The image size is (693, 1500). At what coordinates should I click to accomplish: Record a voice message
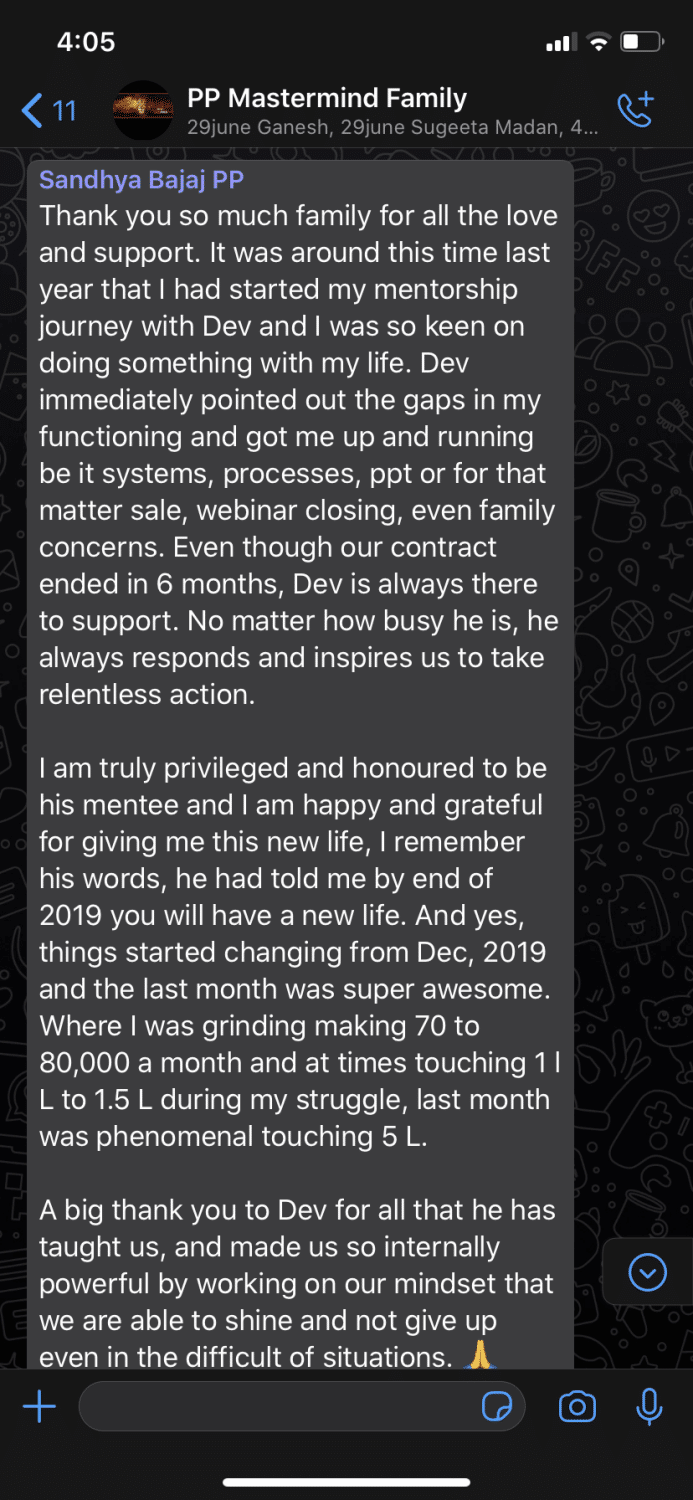[649, 1408]
